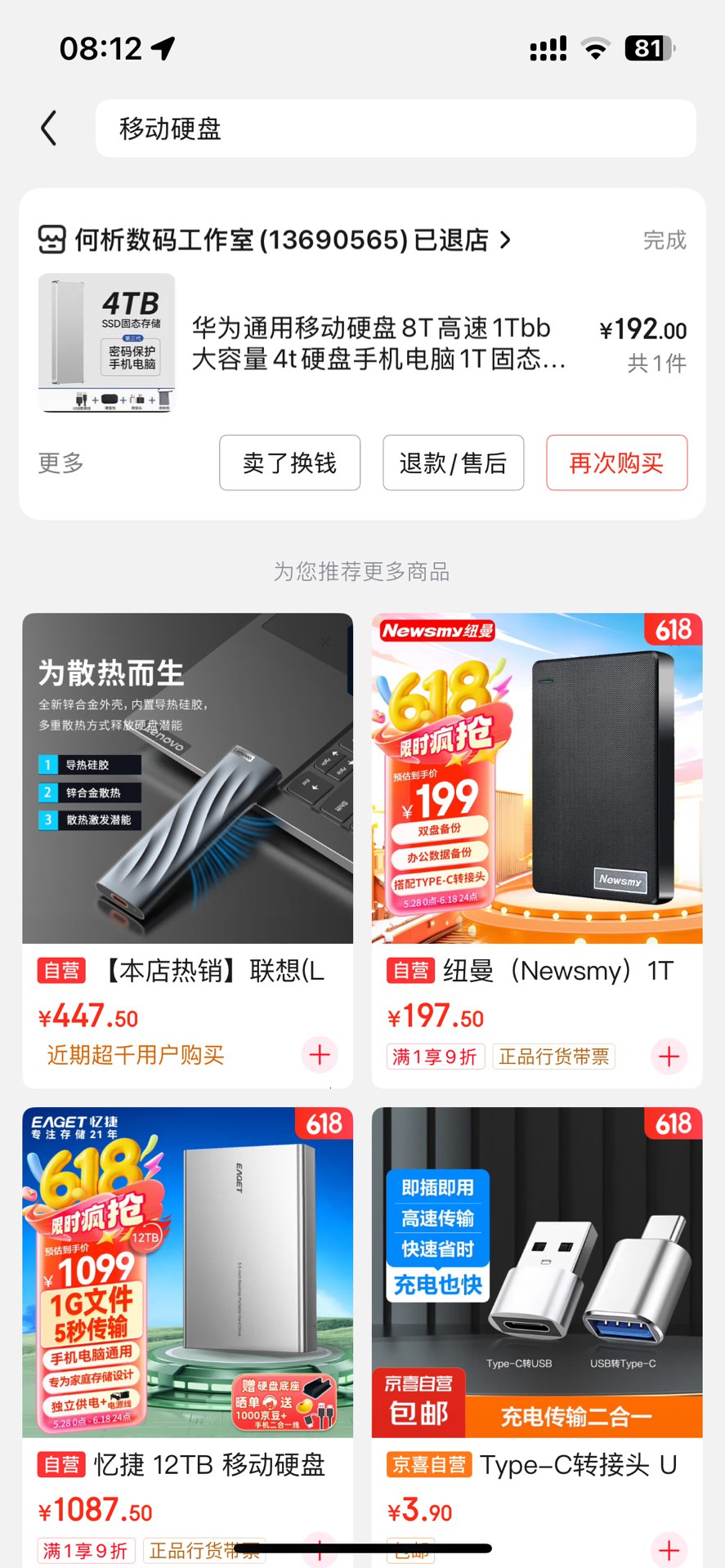725x1568 pixels.
Task: Open the 更多 options for this order
Action: tap(60, 462)
